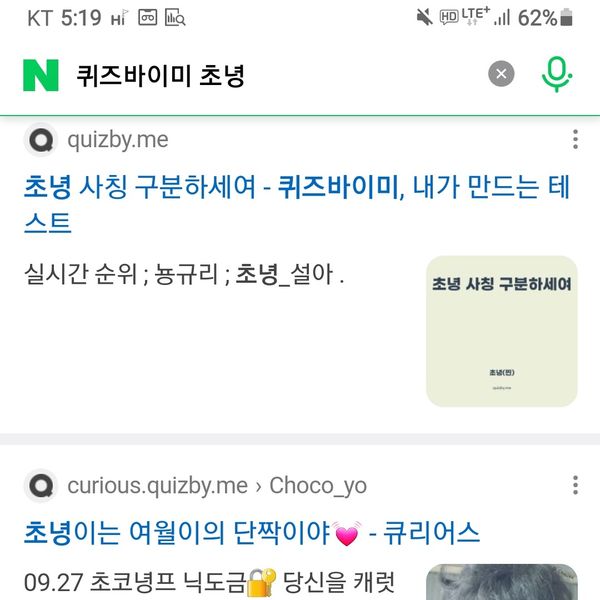Image resolution: width=600 pixels, height=600 pixels.
Task: Tap the Naver N logo button
Action: (41, 75)
